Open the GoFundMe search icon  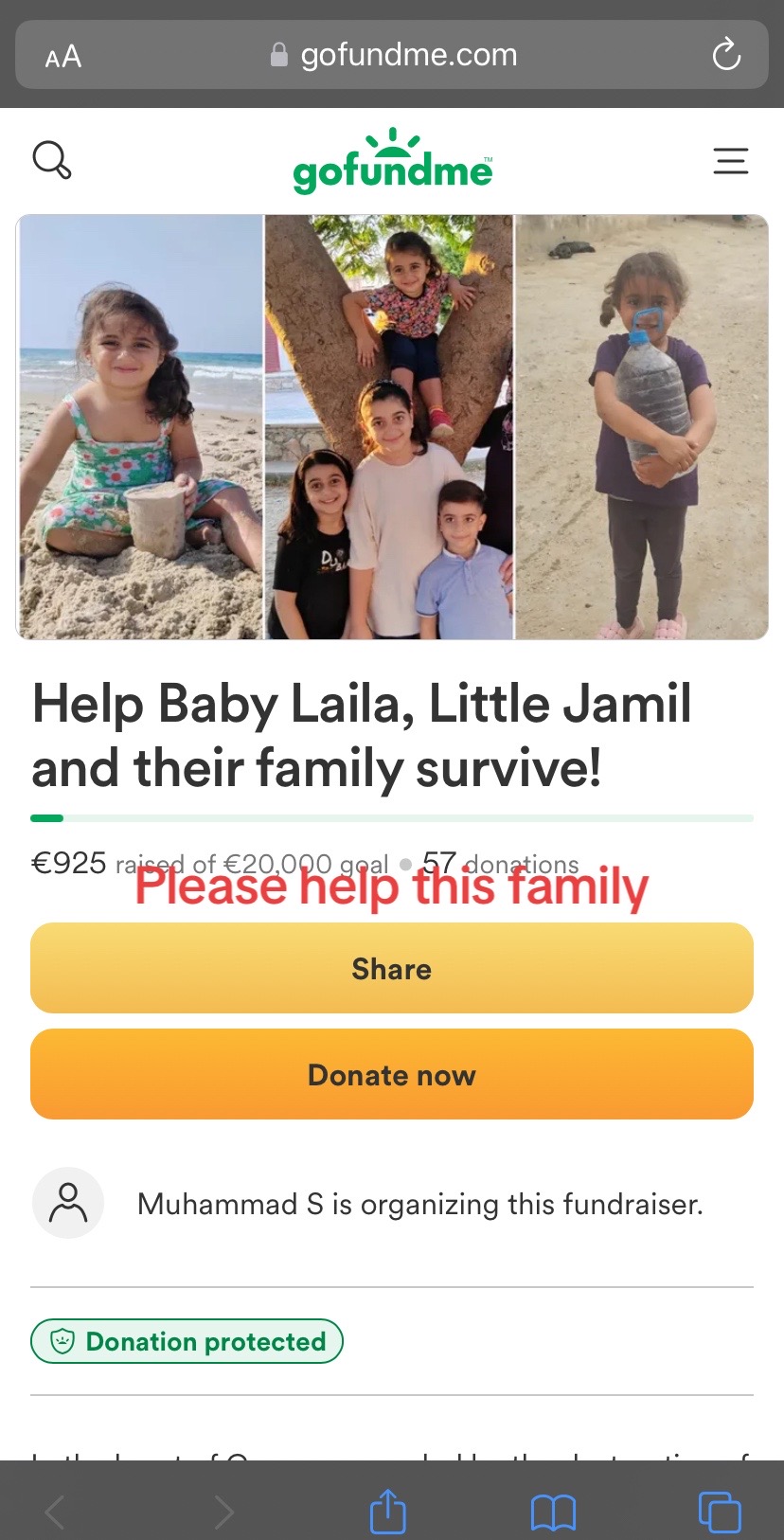click(x=51, y=160)
